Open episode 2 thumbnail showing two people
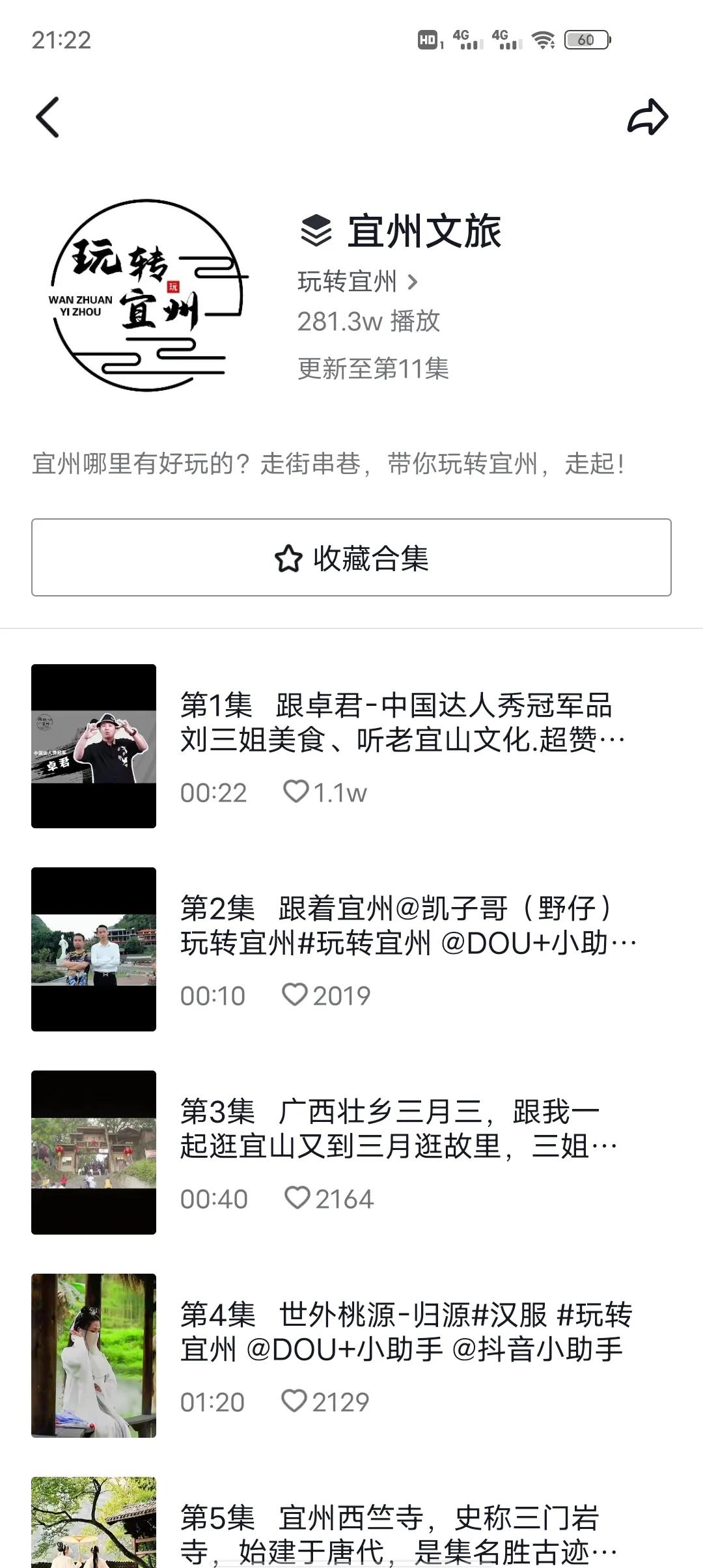 coord(93,949)
